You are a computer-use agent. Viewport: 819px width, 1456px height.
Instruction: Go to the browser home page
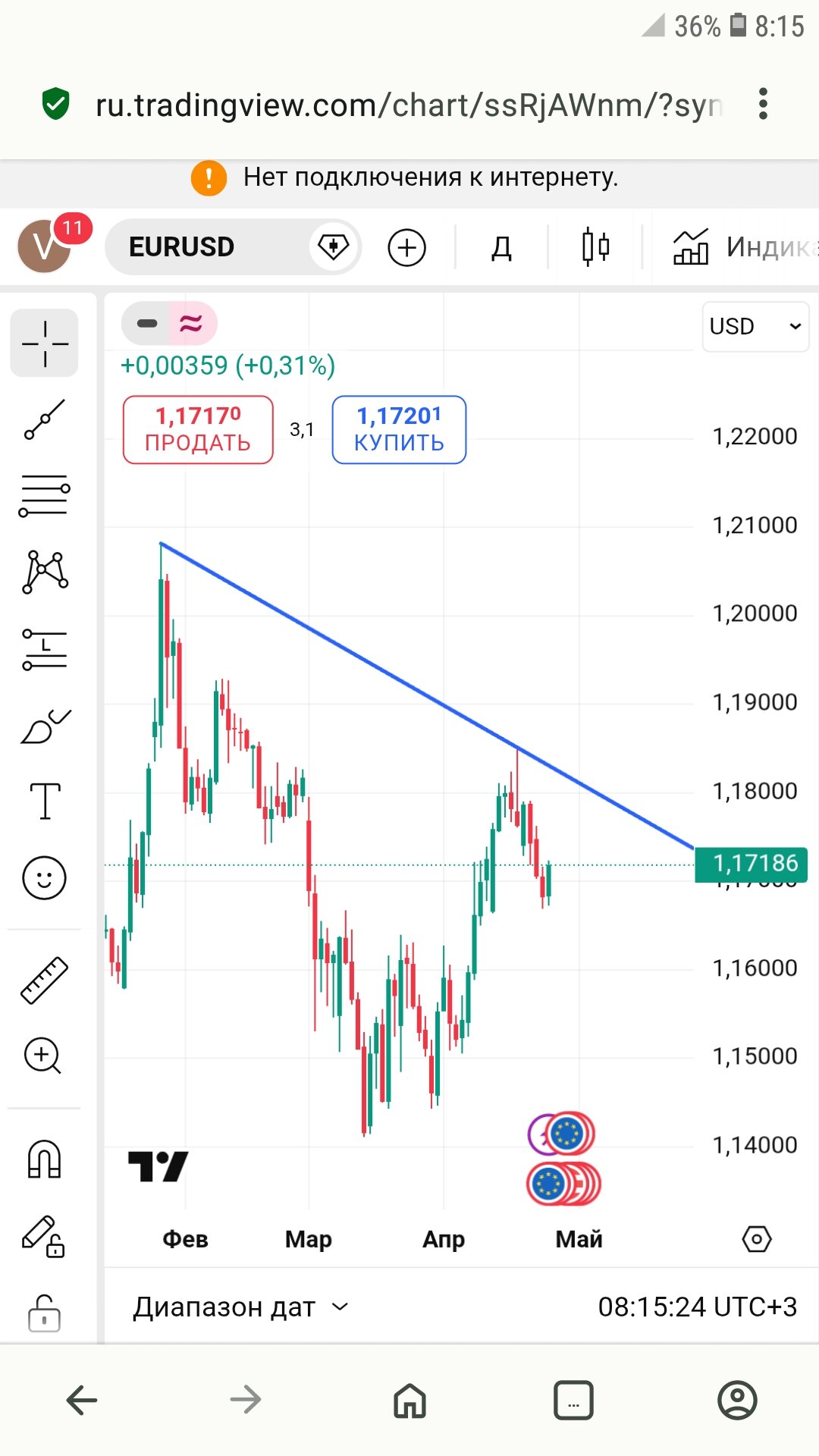tap(409, 1400)
